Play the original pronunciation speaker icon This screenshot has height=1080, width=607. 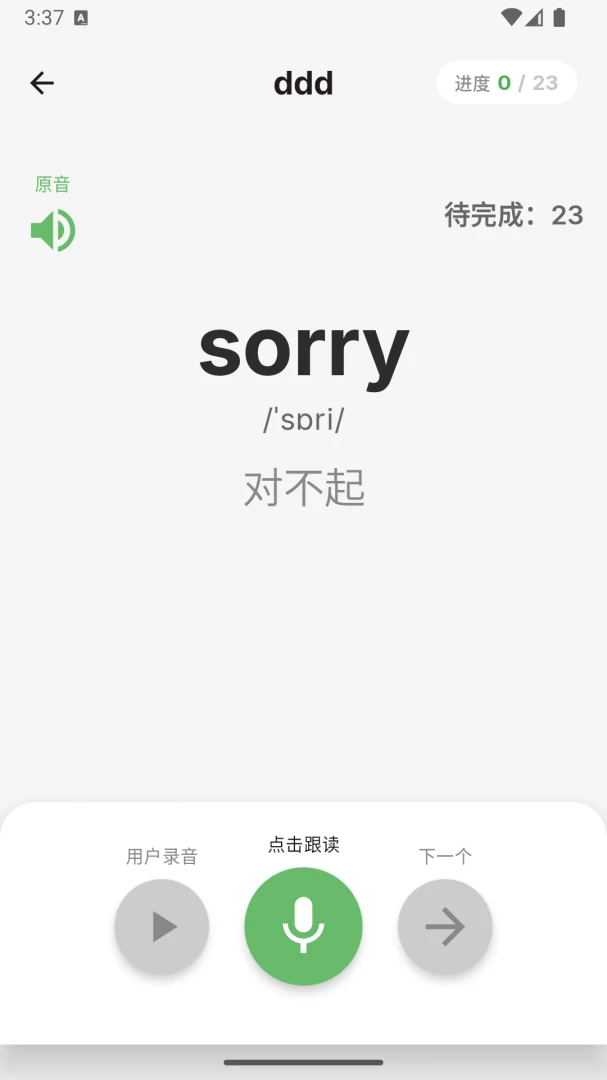53,230
